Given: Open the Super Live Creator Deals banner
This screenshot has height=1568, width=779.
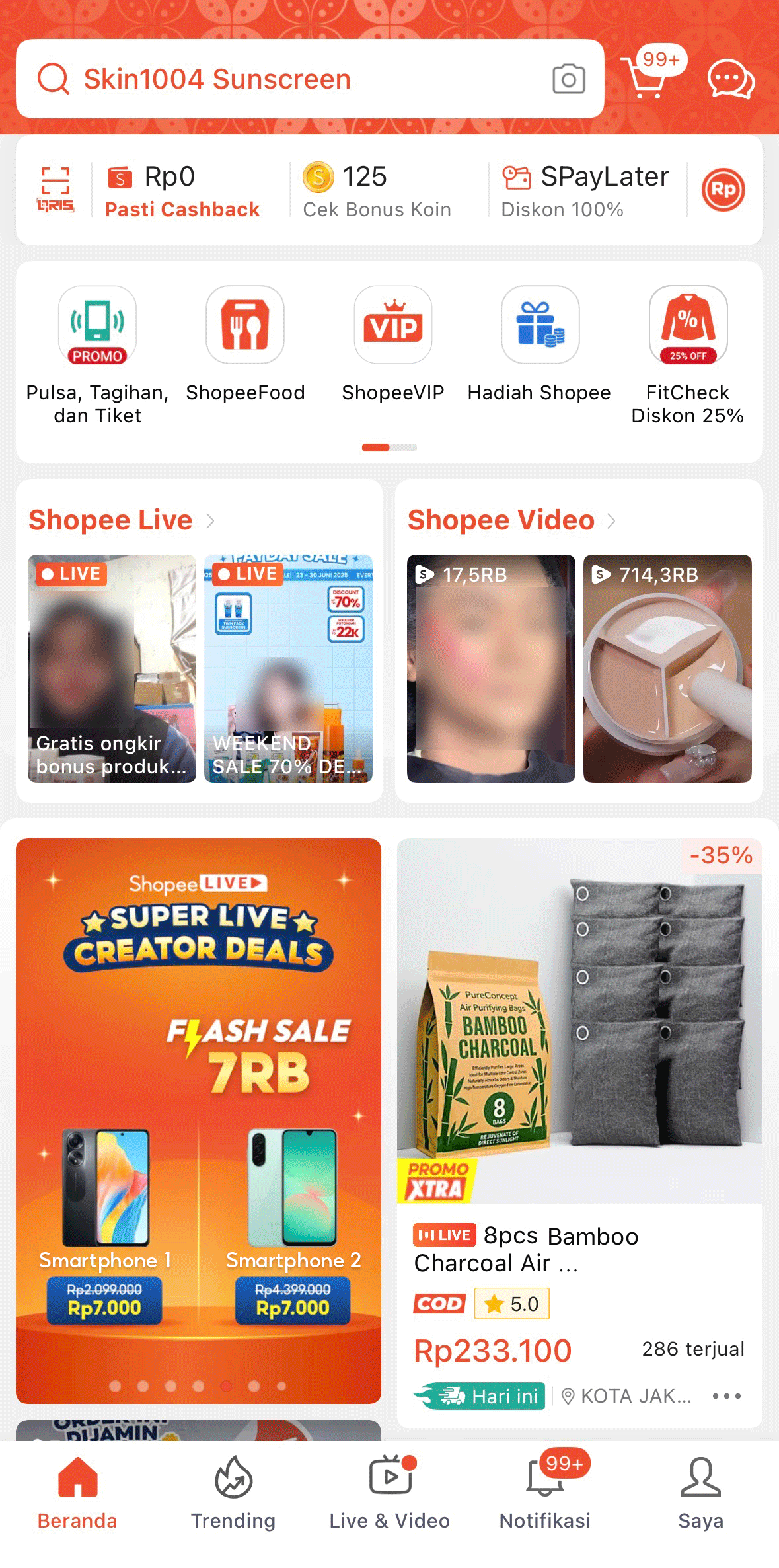Looking at the screenshot, I should (x=198, y=1120).
